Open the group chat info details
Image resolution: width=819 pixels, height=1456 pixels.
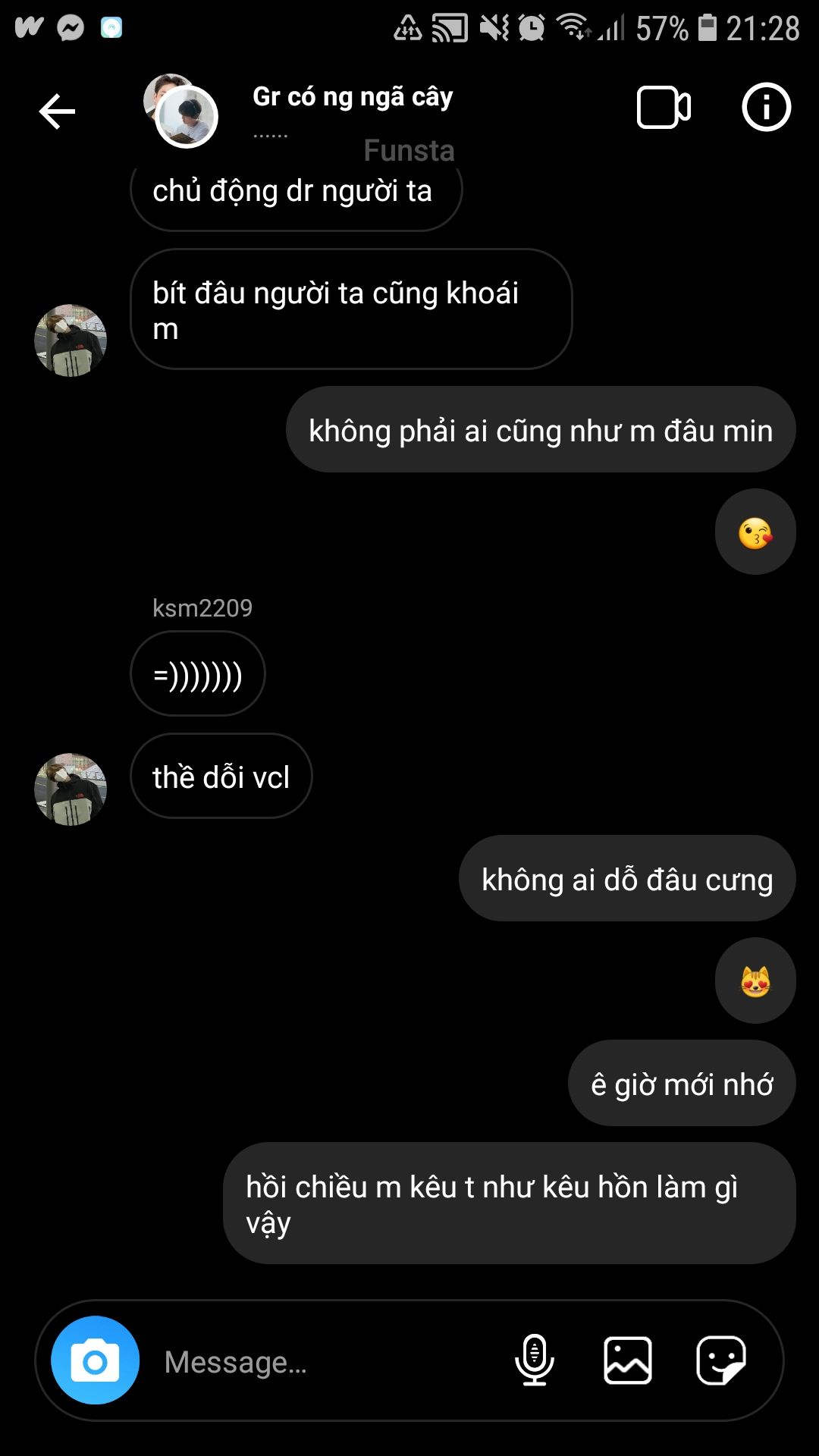click(766, 108)
